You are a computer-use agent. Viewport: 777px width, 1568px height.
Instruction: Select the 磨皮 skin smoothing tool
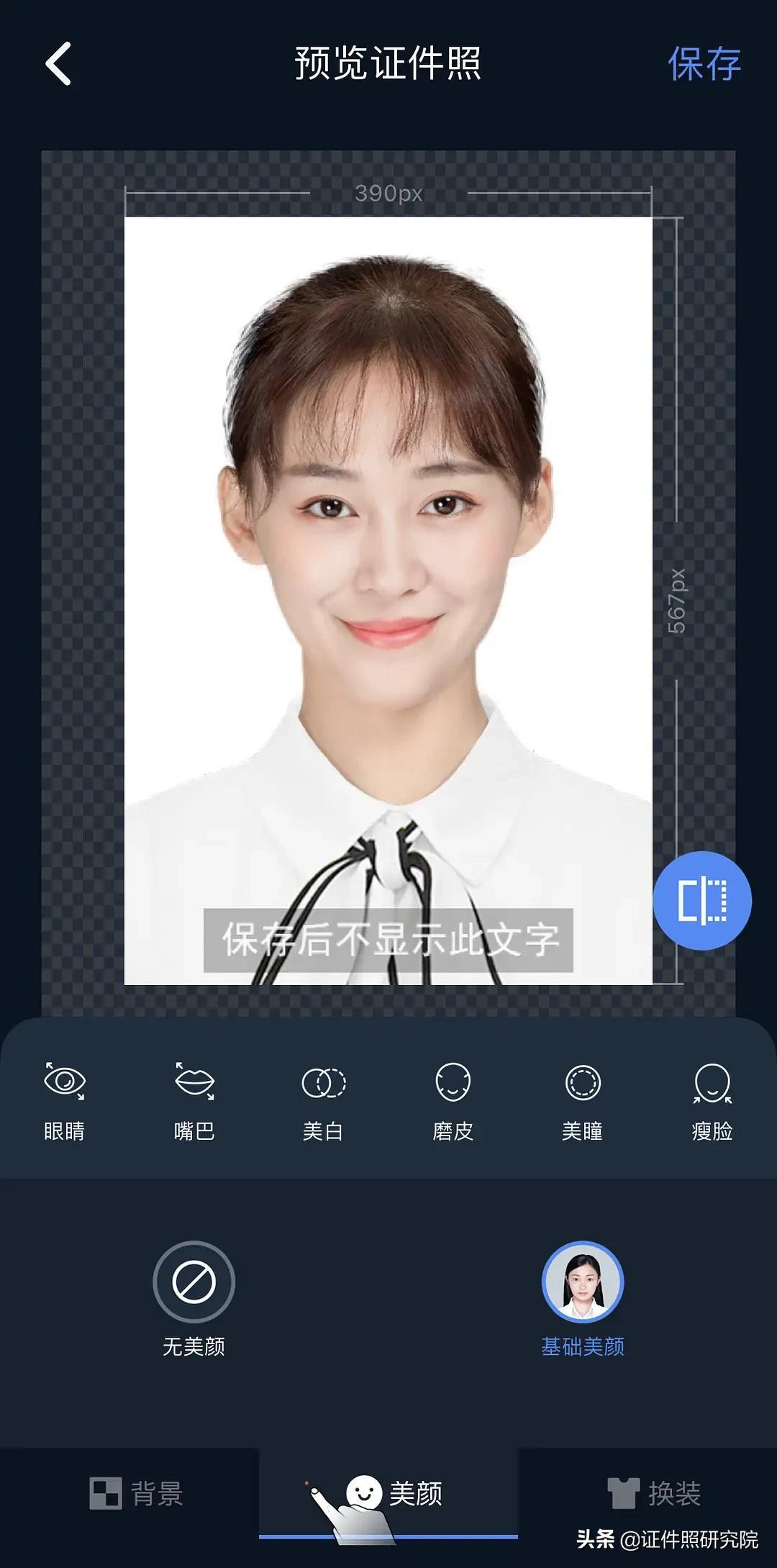pyautogui.click(x=453, y=1098)
